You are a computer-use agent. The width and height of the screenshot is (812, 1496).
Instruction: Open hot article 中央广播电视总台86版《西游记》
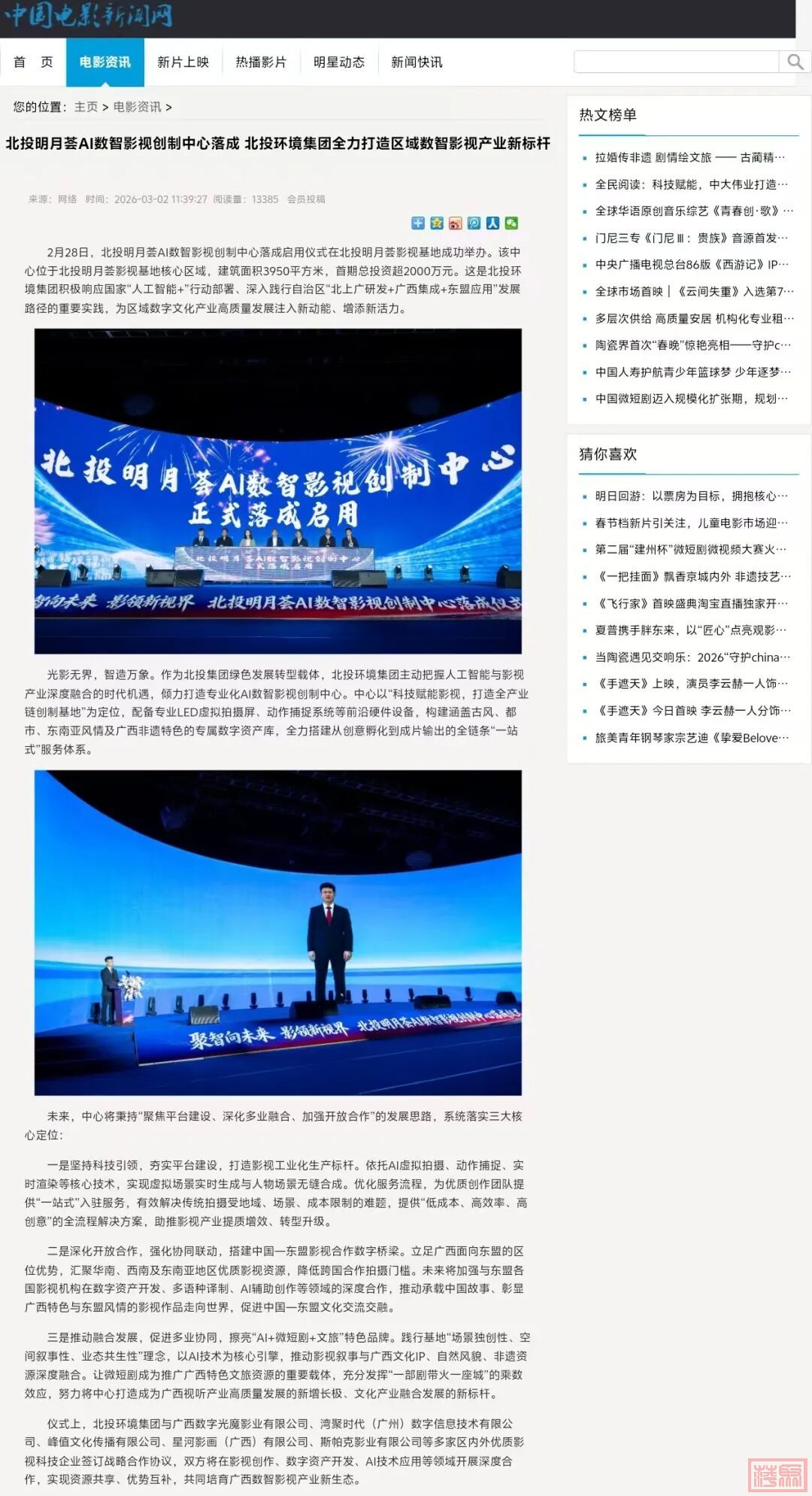pos(691,264)
